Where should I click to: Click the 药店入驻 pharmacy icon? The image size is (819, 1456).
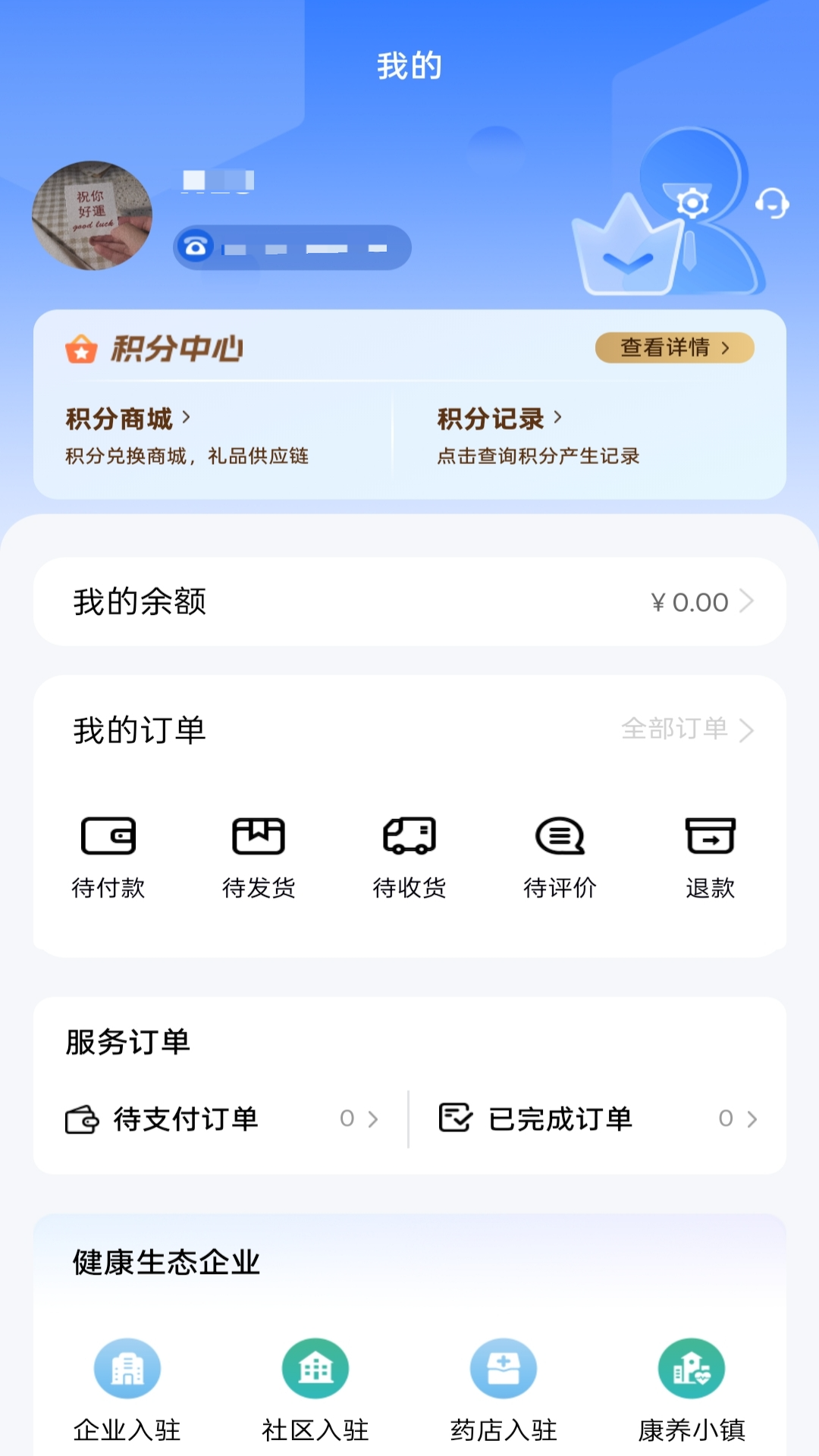[x=504, y=1369]
